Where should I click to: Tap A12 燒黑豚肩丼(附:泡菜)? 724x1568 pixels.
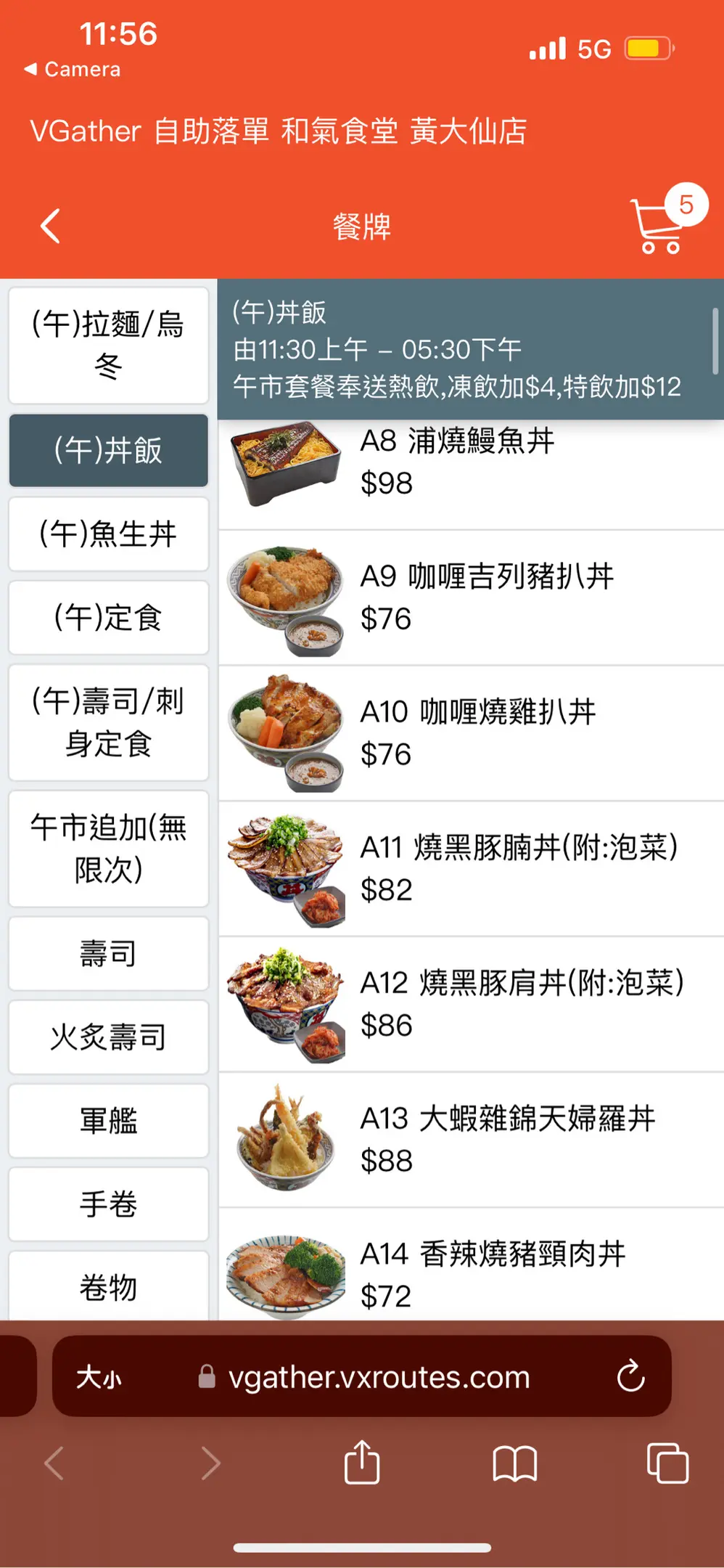[472, 1004]
